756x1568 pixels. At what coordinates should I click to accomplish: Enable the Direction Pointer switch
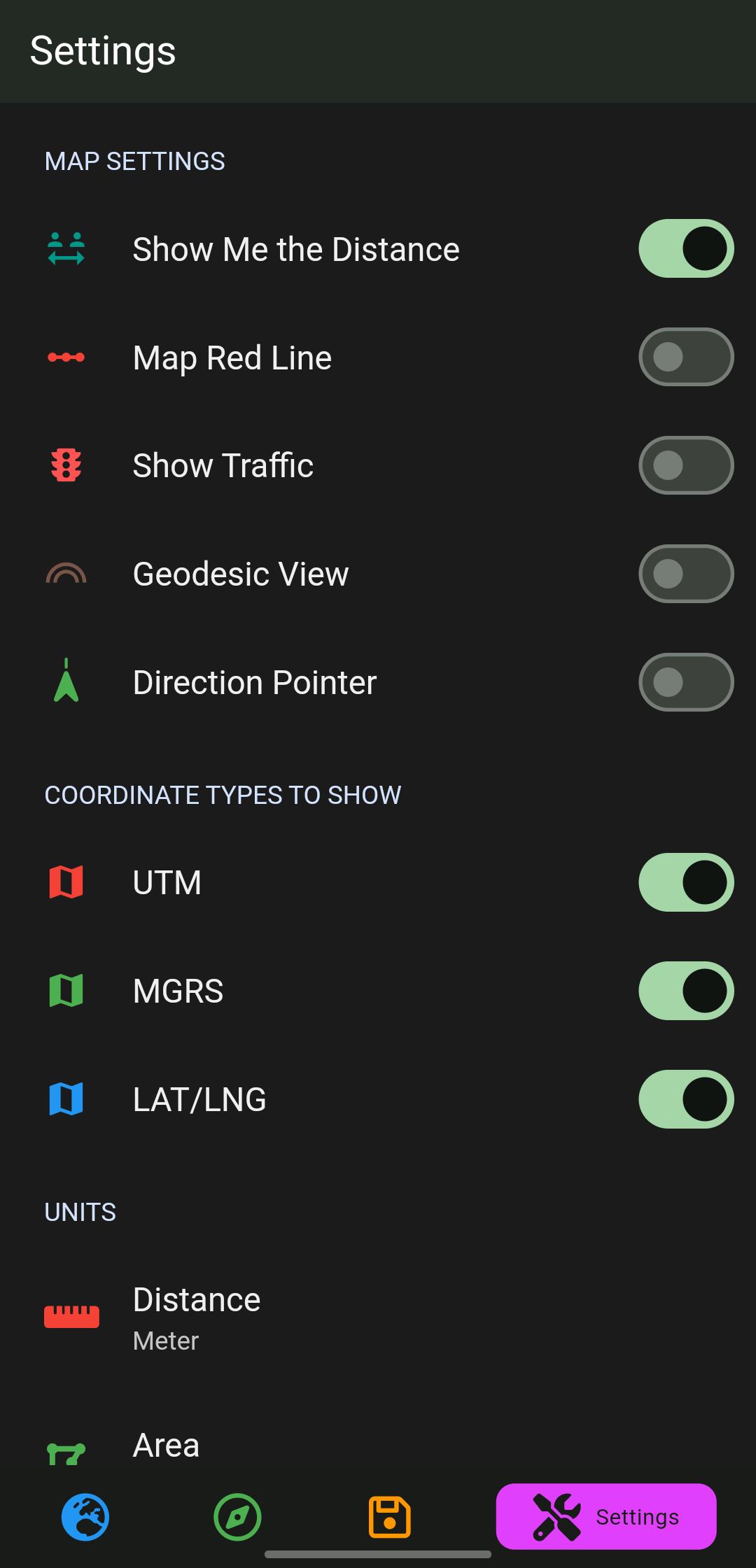686,682
